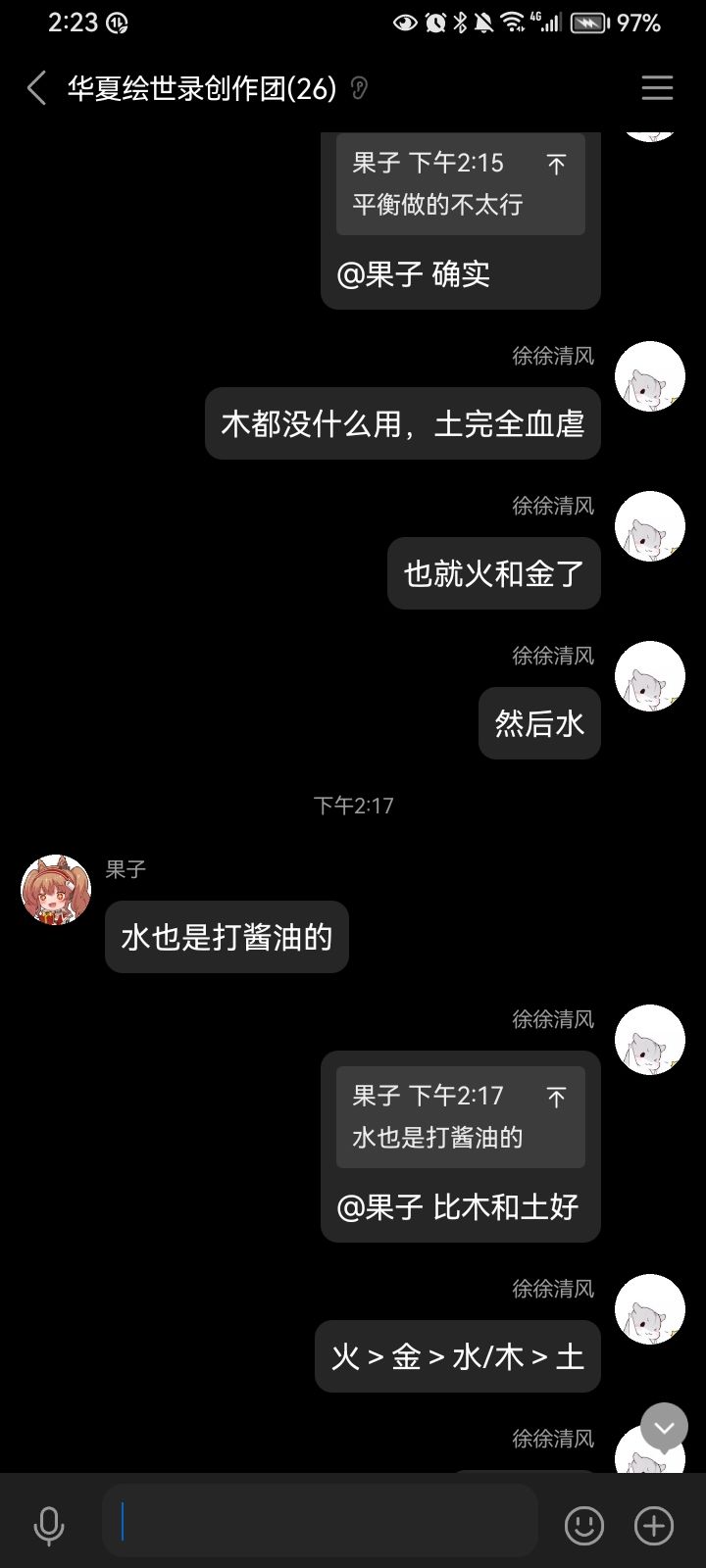The image size is (706, 1568).
Task: Jump to newest messages with the chevron
Action: [664, 1427]
